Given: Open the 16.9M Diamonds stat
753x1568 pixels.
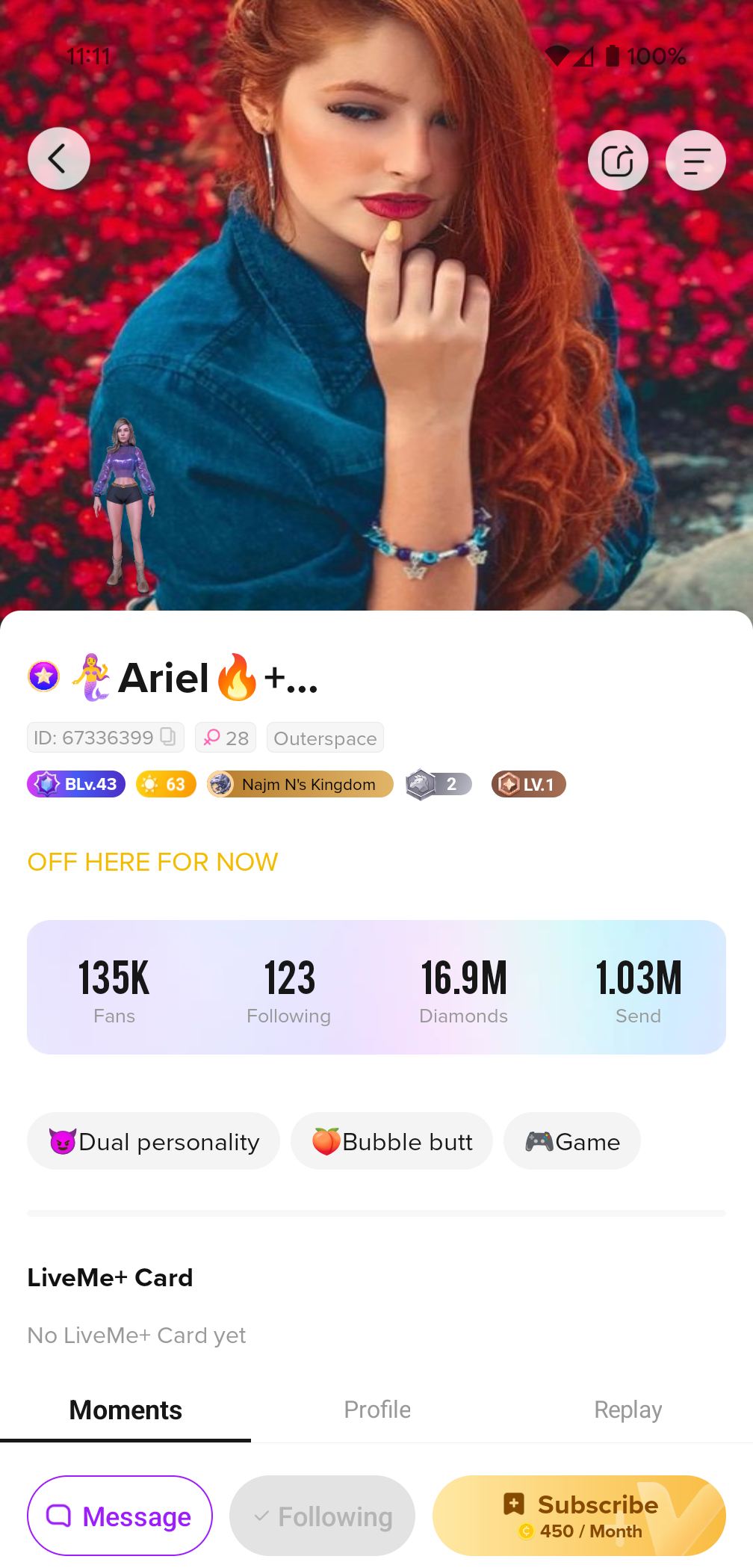Looking at the screenshot, I should [463, 990].
